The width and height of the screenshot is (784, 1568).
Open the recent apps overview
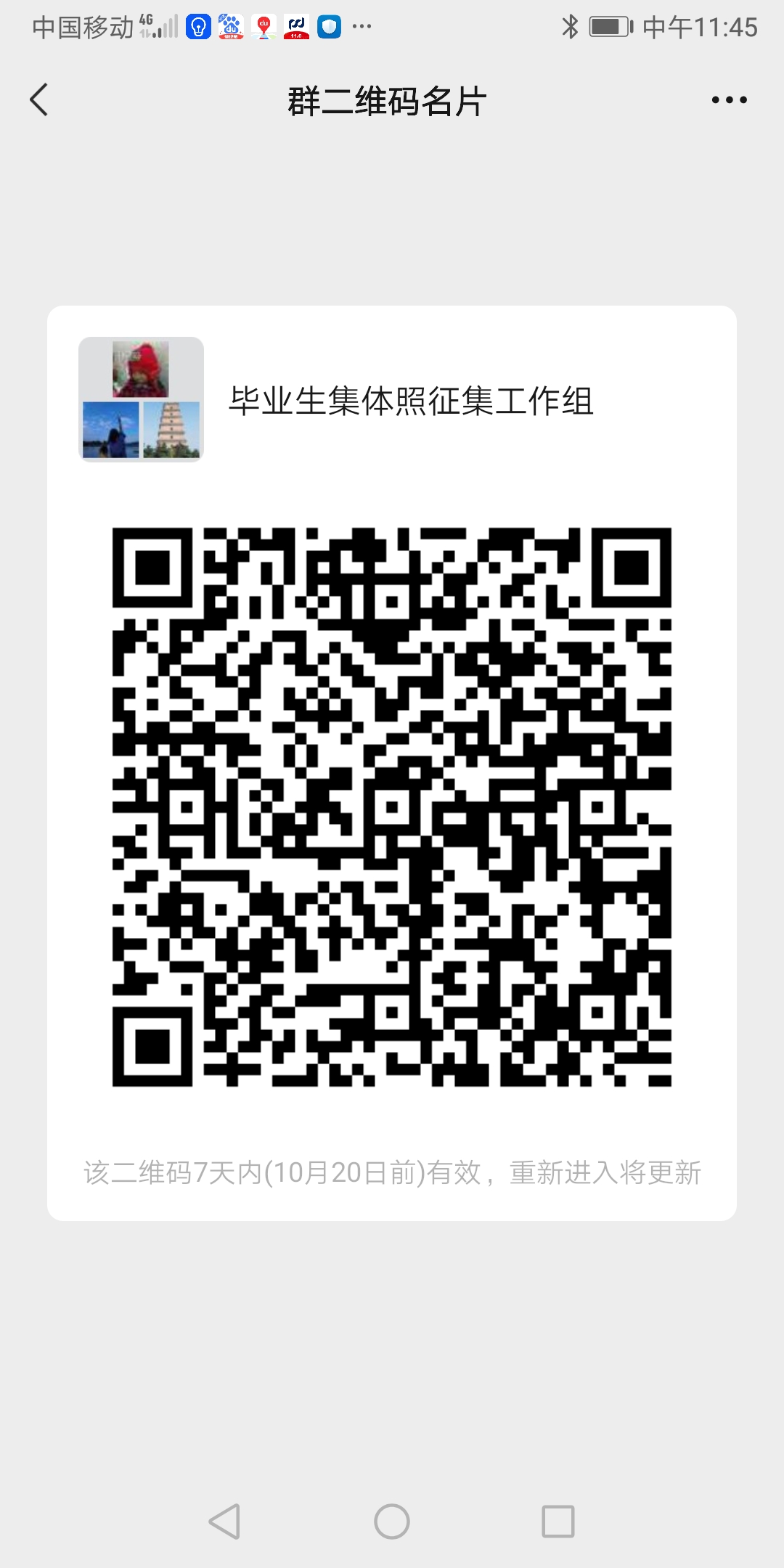558,1521
